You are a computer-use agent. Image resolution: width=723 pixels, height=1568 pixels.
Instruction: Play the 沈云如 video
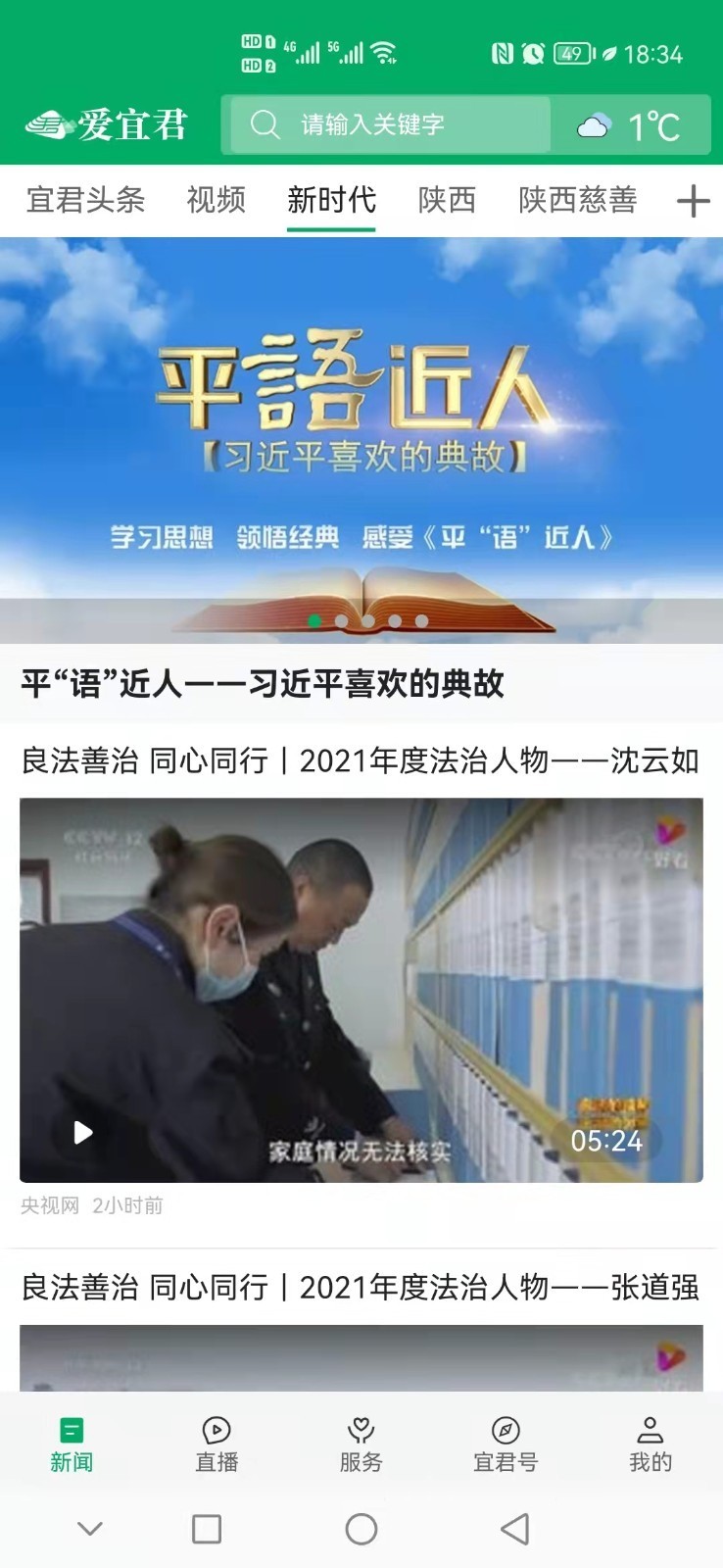tap(83, 1133)
